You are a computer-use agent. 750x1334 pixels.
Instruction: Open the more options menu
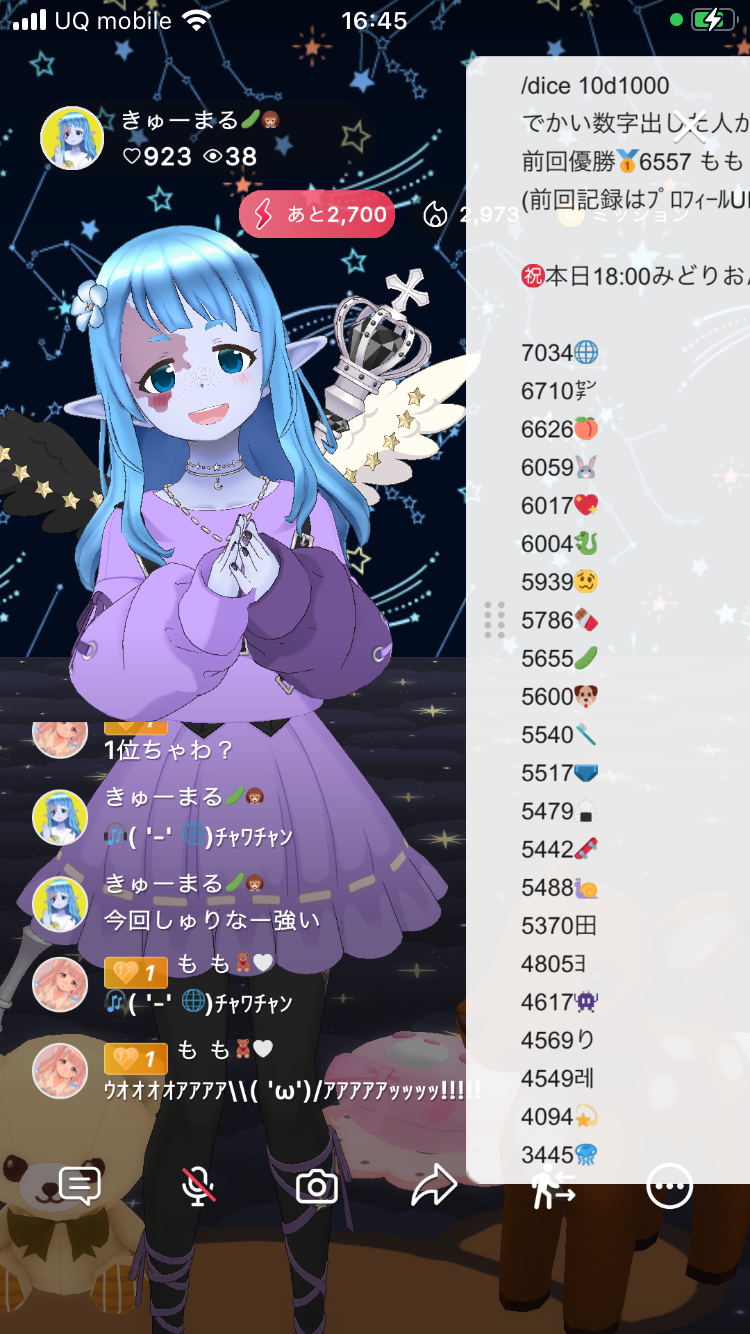click(669, 1187)
